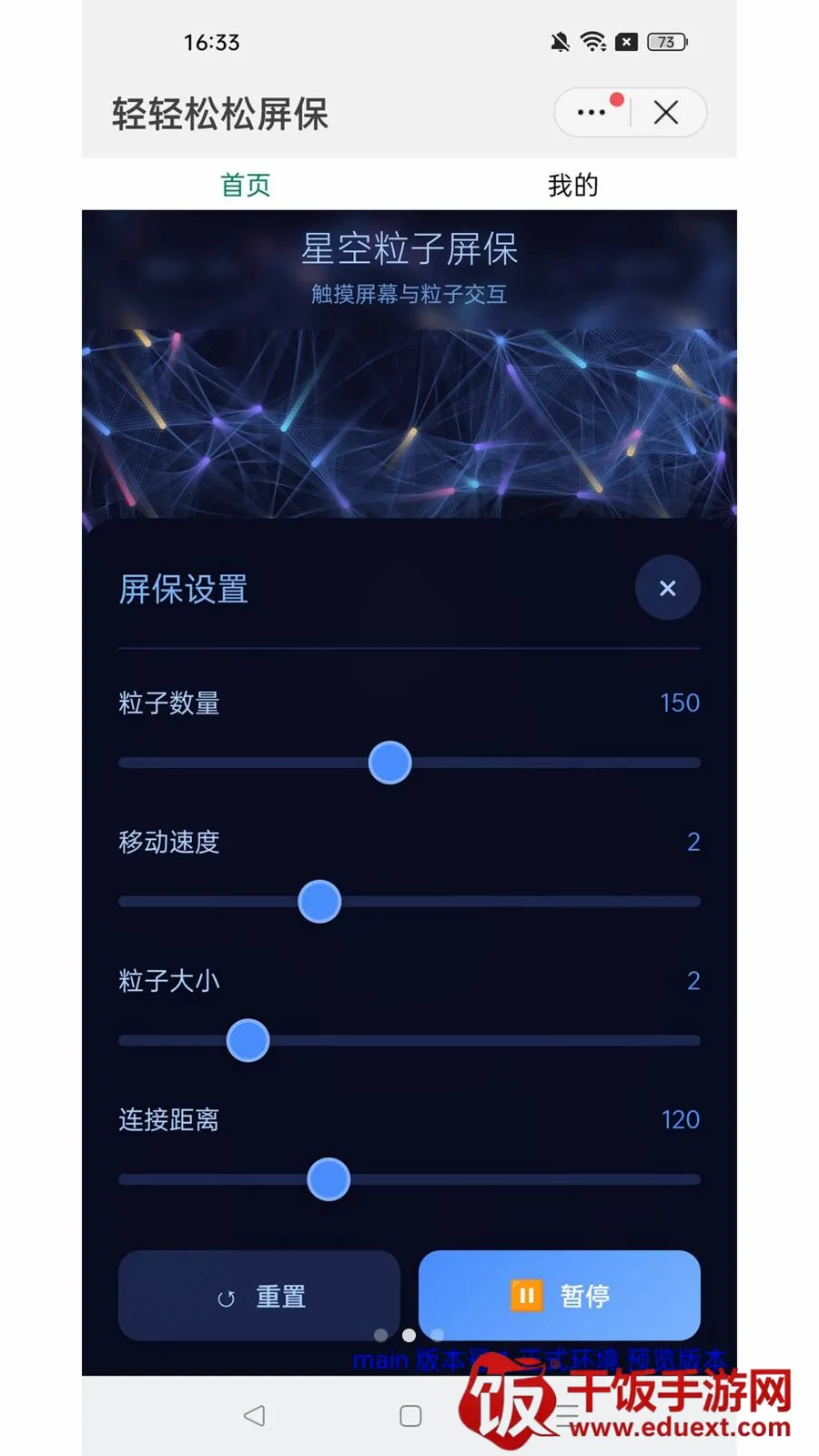Tap the 粒子大小 slider track

click(409, 1040)
